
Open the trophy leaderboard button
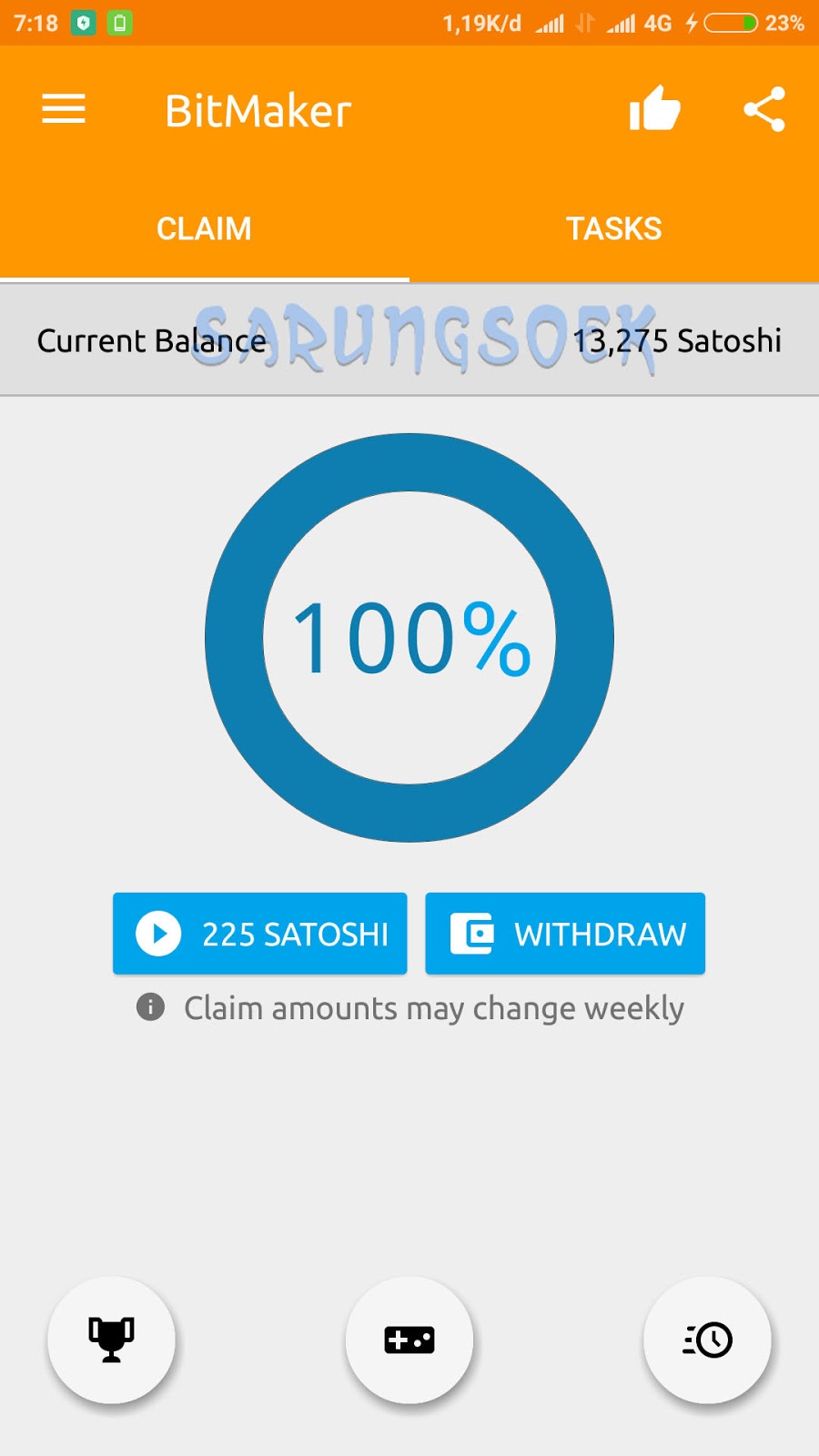click(111, 1340)
